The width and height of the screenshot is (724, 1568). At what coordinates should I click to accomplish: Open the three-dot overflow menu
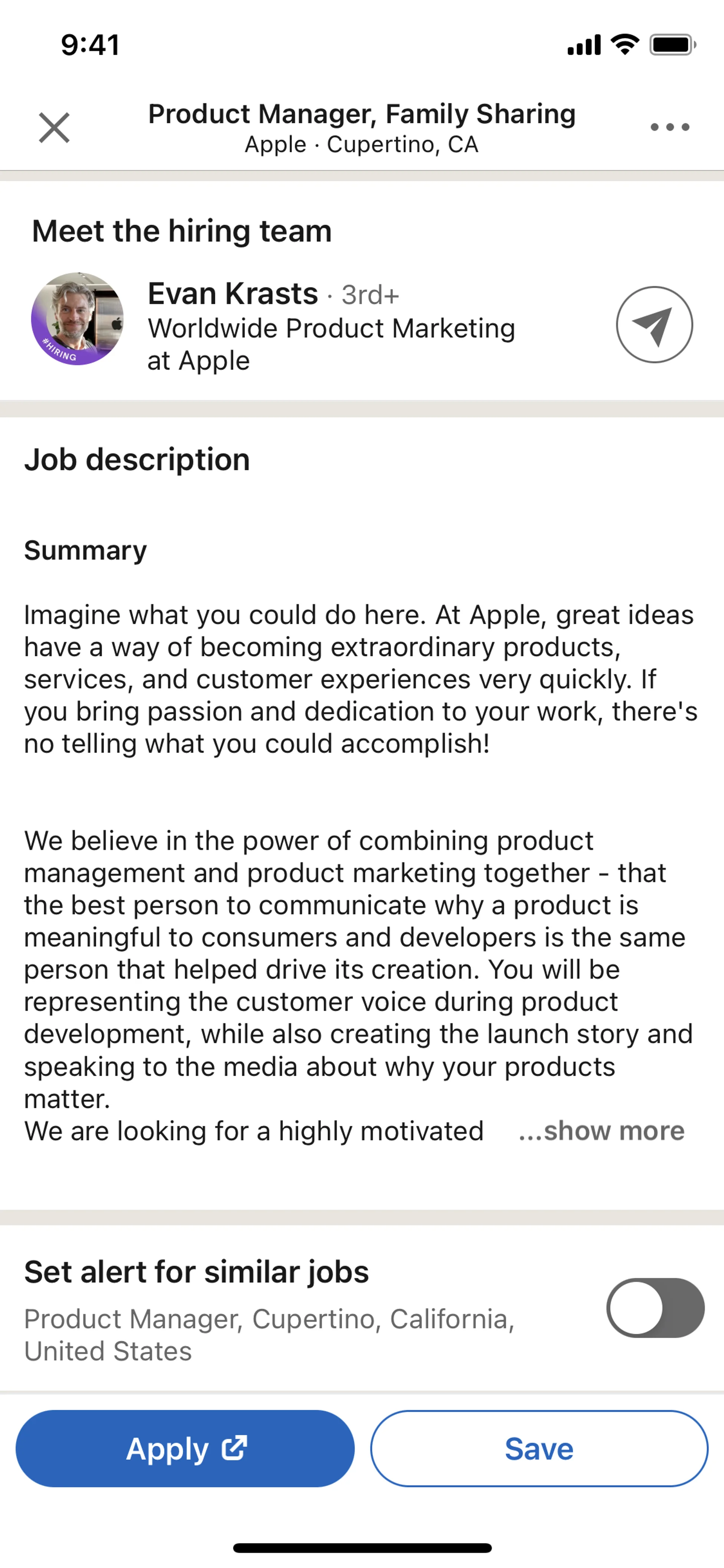click(x=669, y=127)
